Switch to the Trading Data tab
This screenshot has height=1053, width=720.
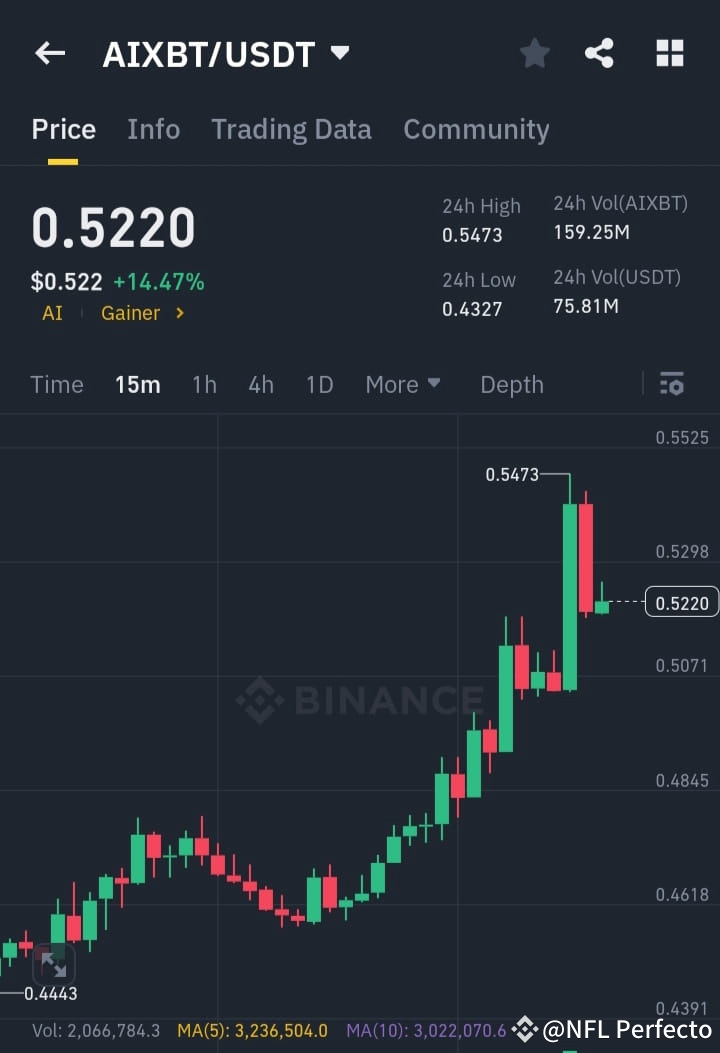[x=291, y=129]
